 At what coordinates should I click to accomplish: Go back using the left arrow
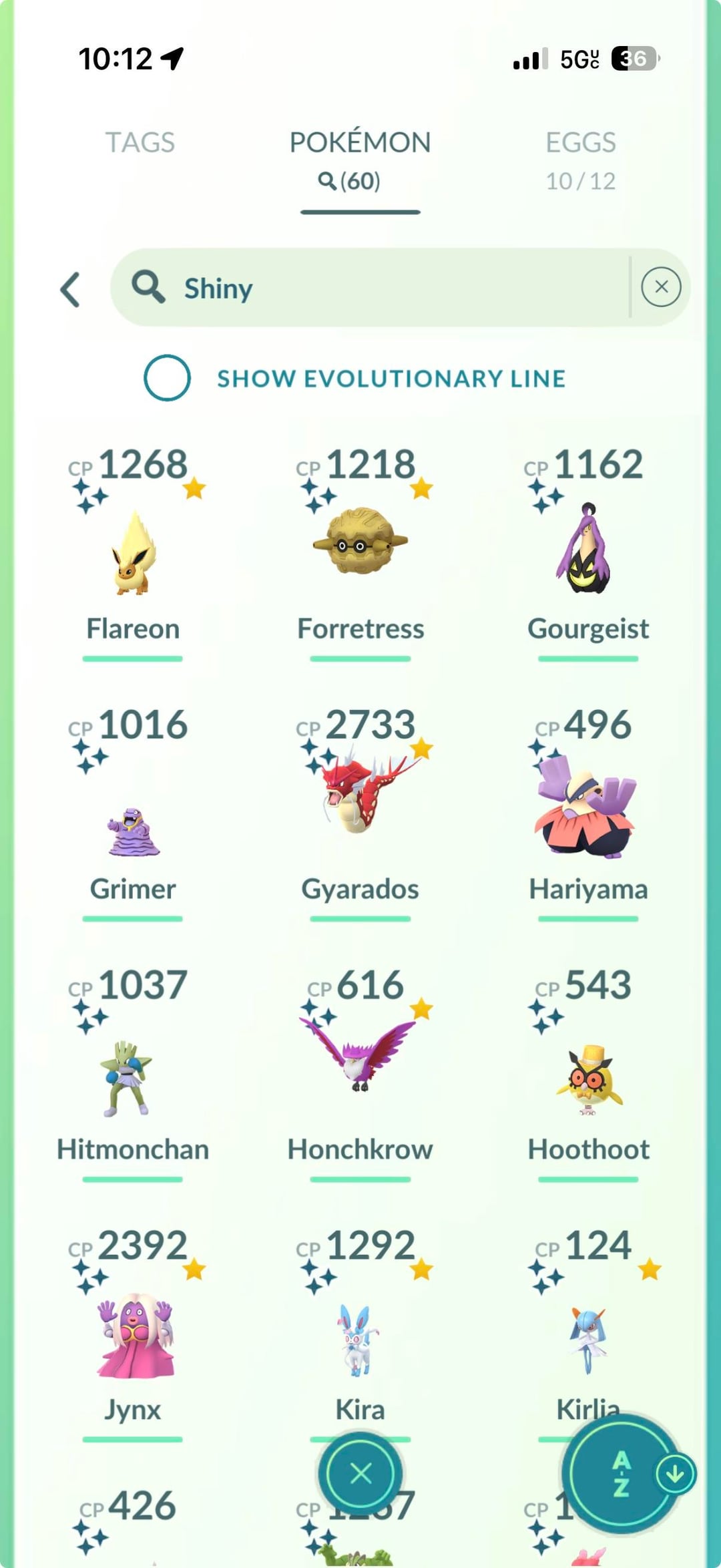[70, 289]
